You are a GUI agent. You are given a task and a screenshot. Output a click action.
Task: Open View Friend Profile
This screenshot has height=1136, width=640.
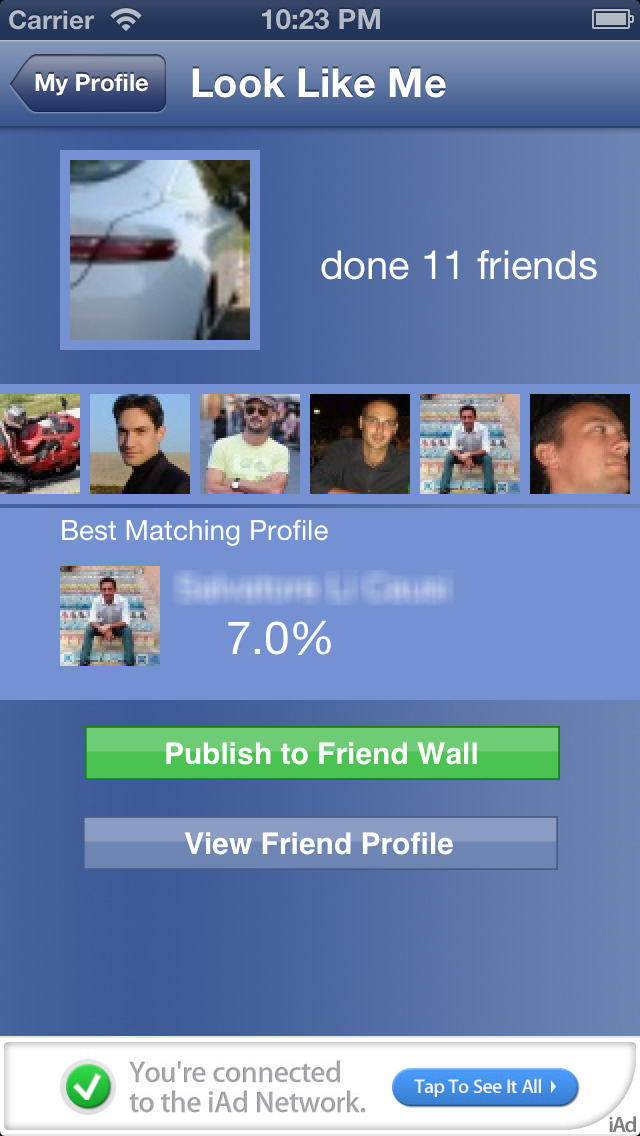pos(320,843)
